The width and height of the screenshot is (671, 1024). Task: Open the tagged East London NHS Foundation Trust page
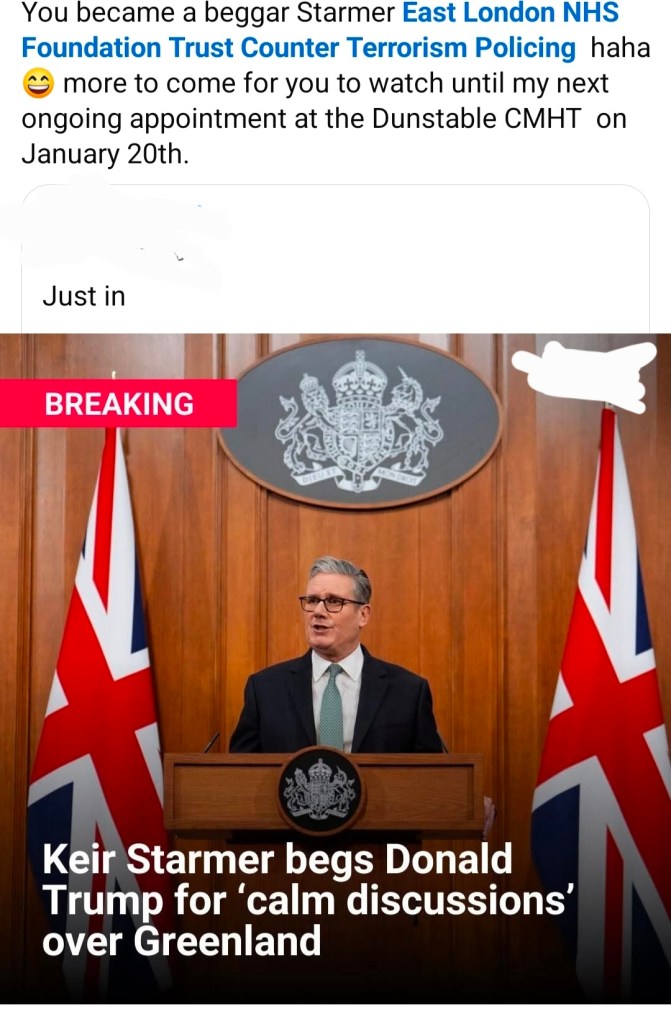click(510, 14)
